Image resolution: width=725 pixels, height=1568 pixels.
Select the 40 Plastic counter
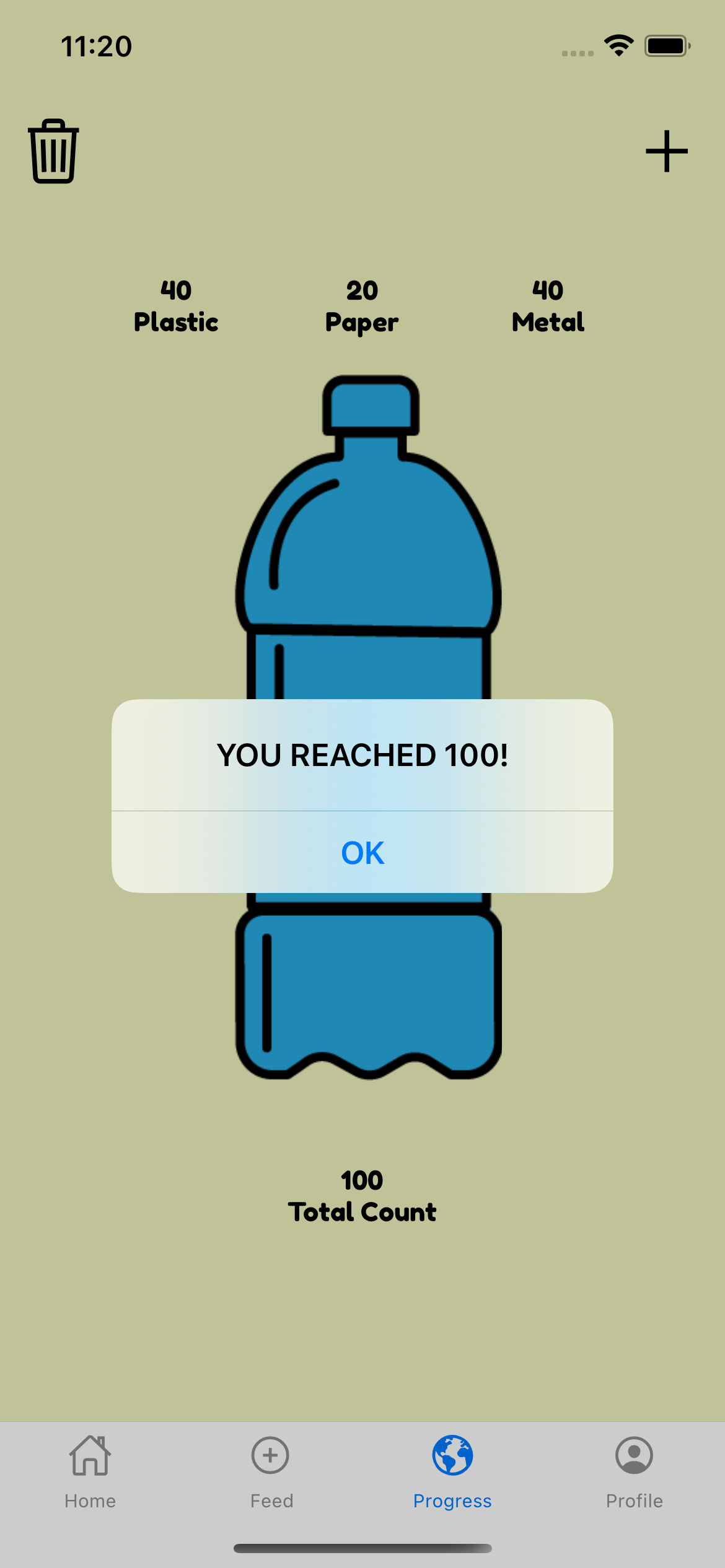175,307
